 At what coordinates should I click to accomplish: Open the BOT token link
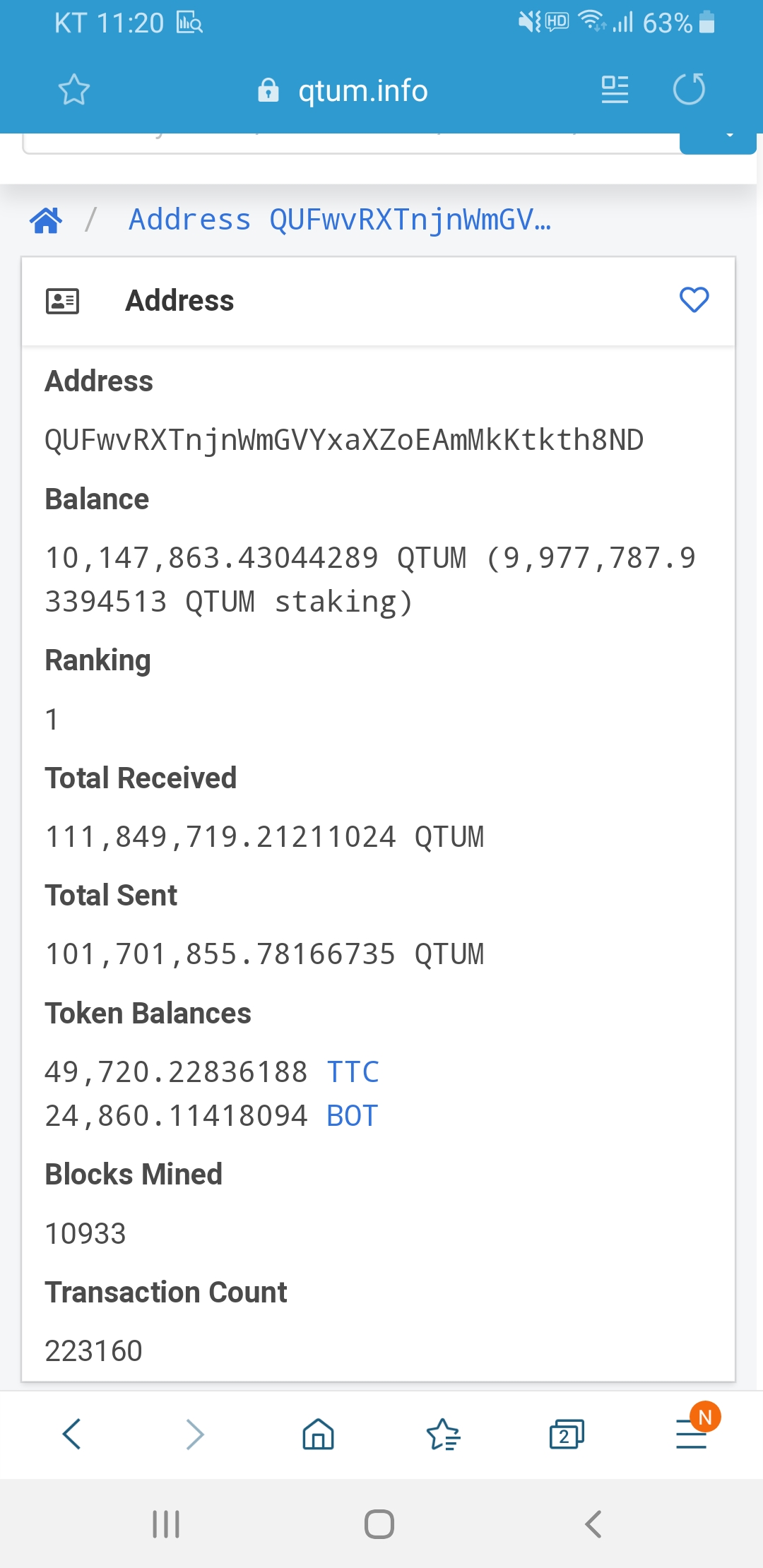click(351, 1116)
